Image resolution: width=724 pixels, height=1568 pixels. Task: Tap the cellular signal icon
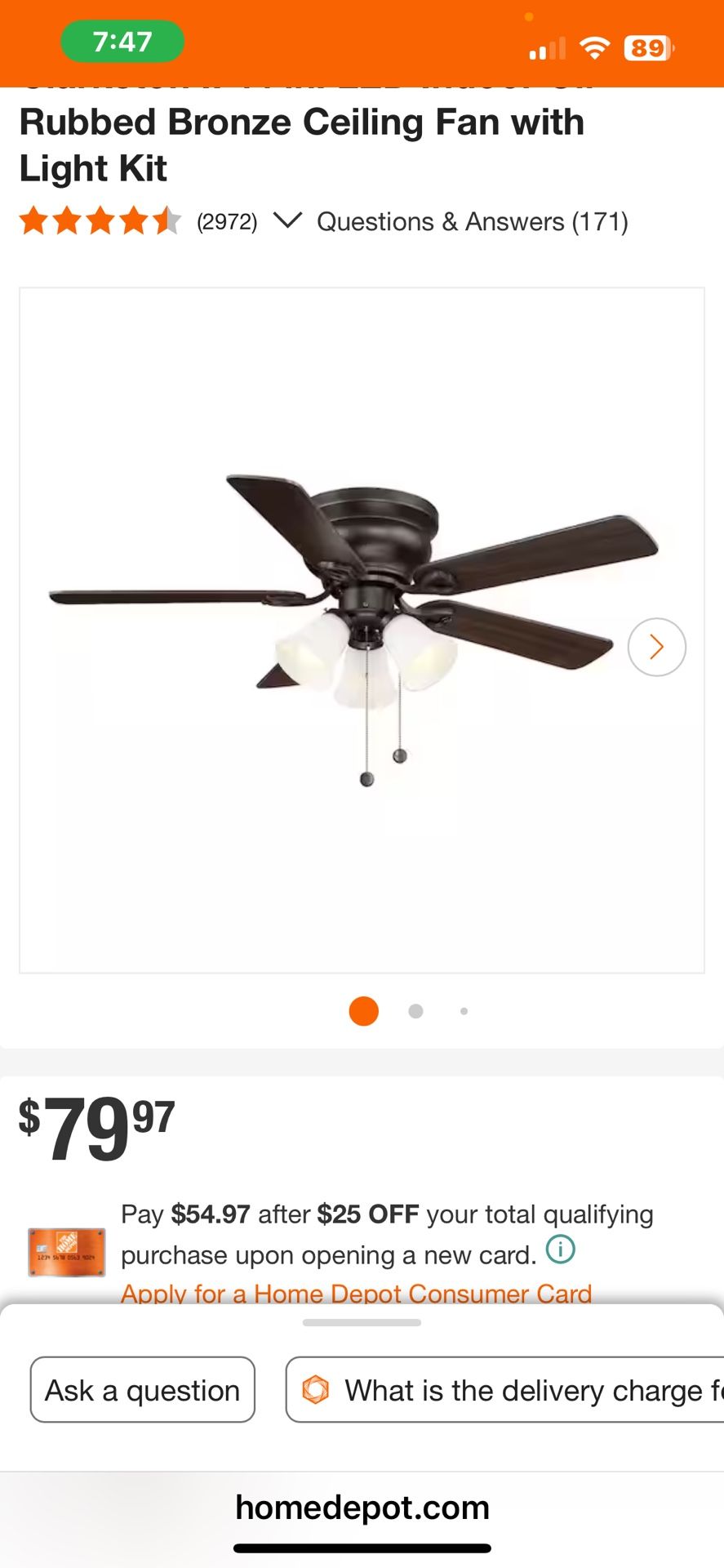(x=545, y=48)
